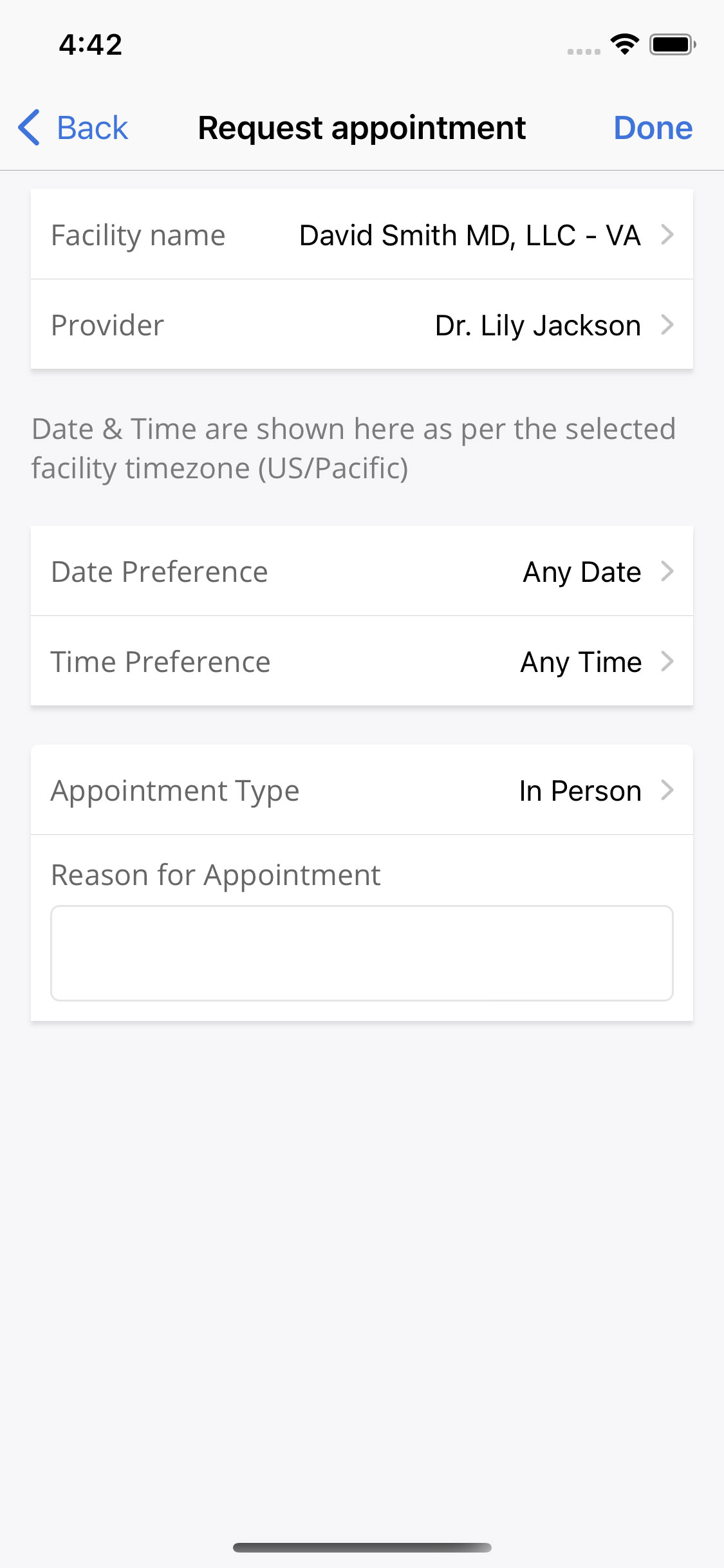Tap the Any Time value
This screenshot has height=1568, width=724.
[x=579, y=661]
